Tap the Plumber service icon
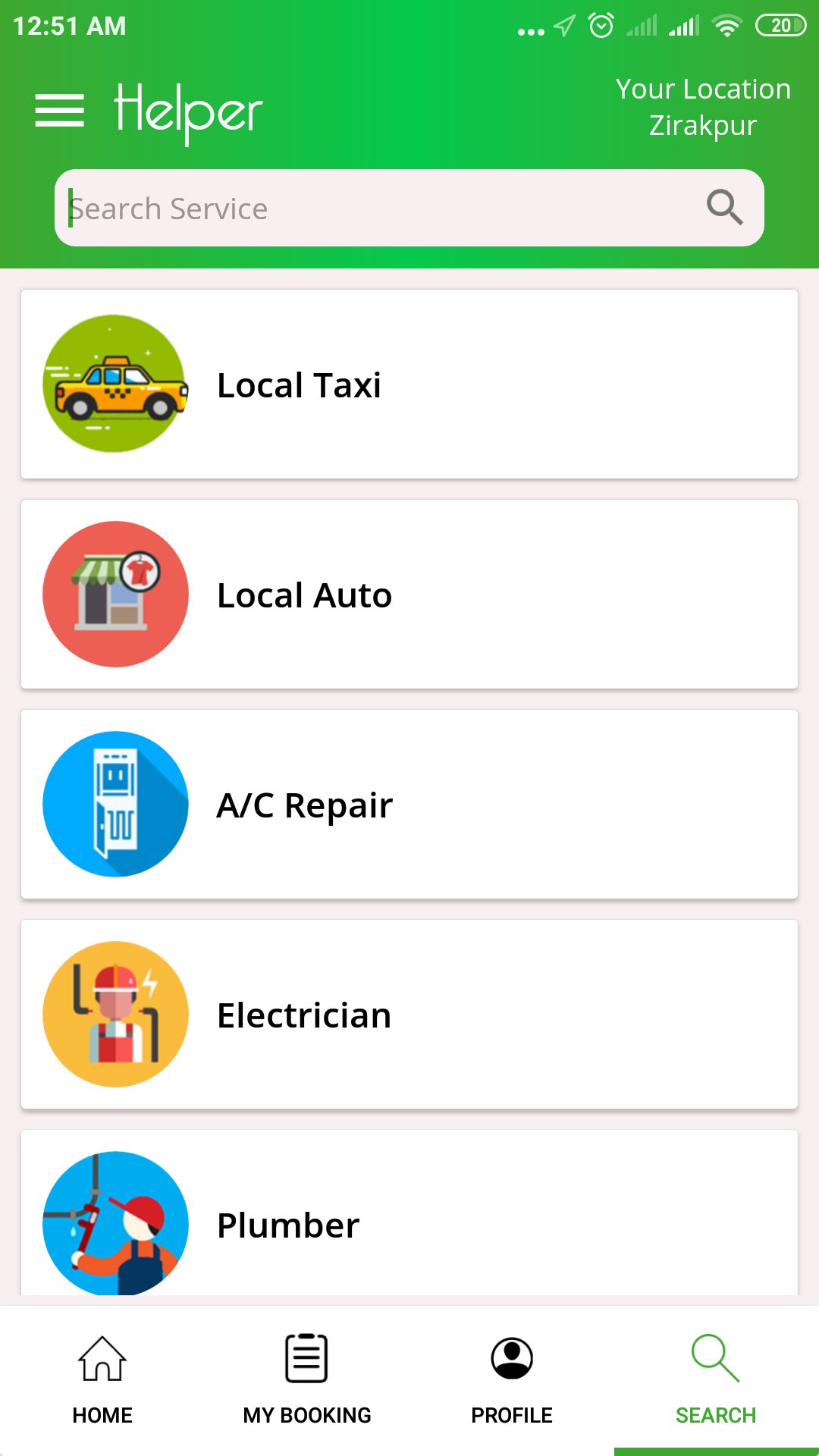 pyautogui.click(x=115, y=1224)
